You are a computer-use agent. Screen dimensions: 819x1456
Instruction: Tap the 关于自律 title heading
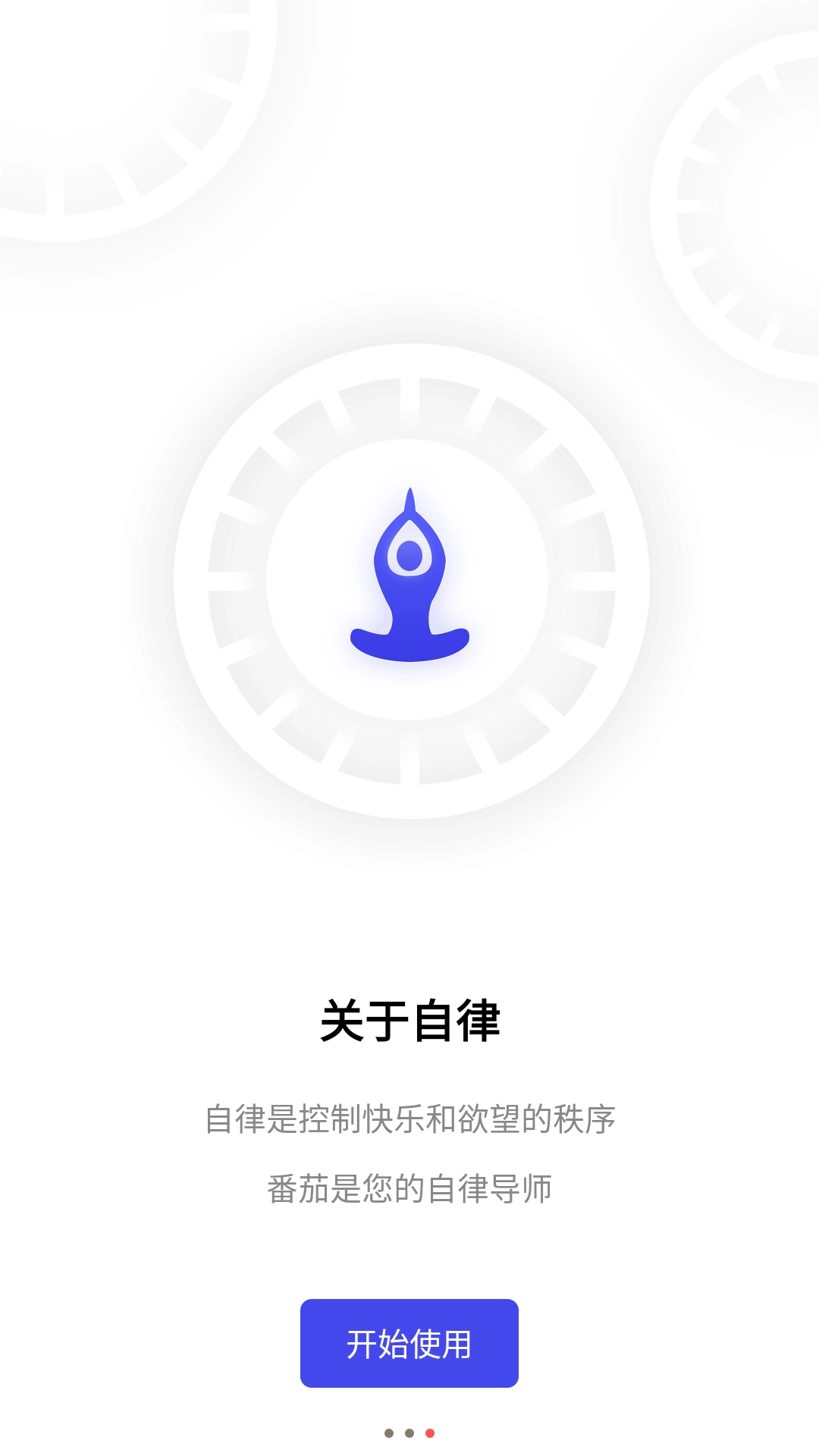coord(409,1020)
